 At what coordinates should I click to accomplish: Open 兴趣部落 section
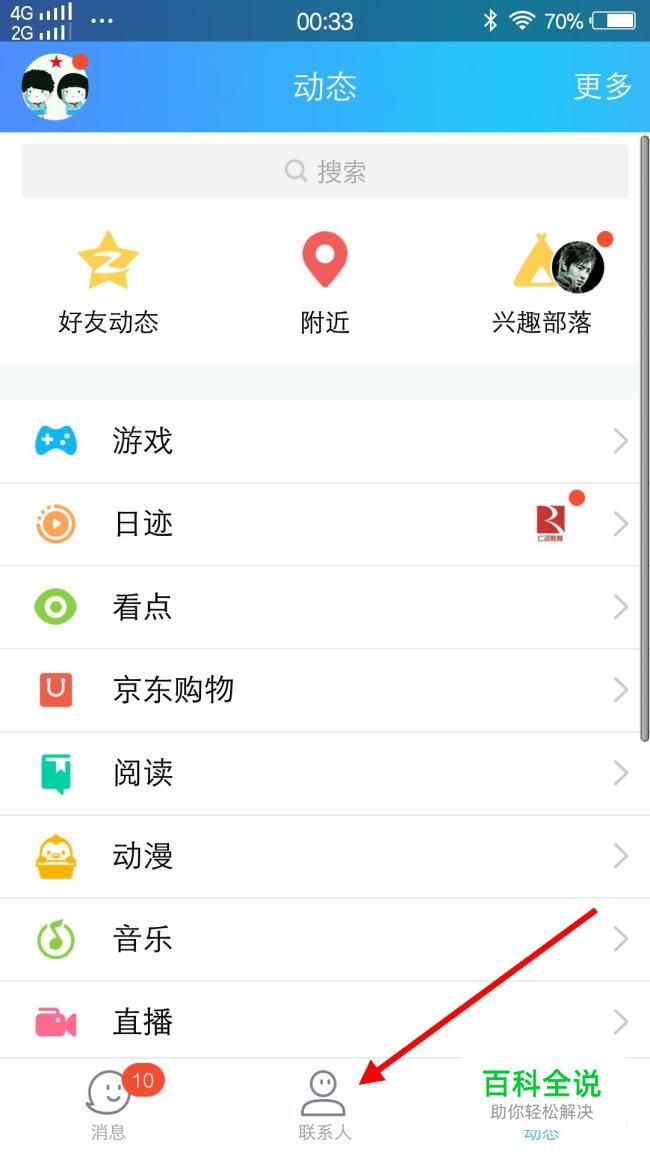click(542, 282)
